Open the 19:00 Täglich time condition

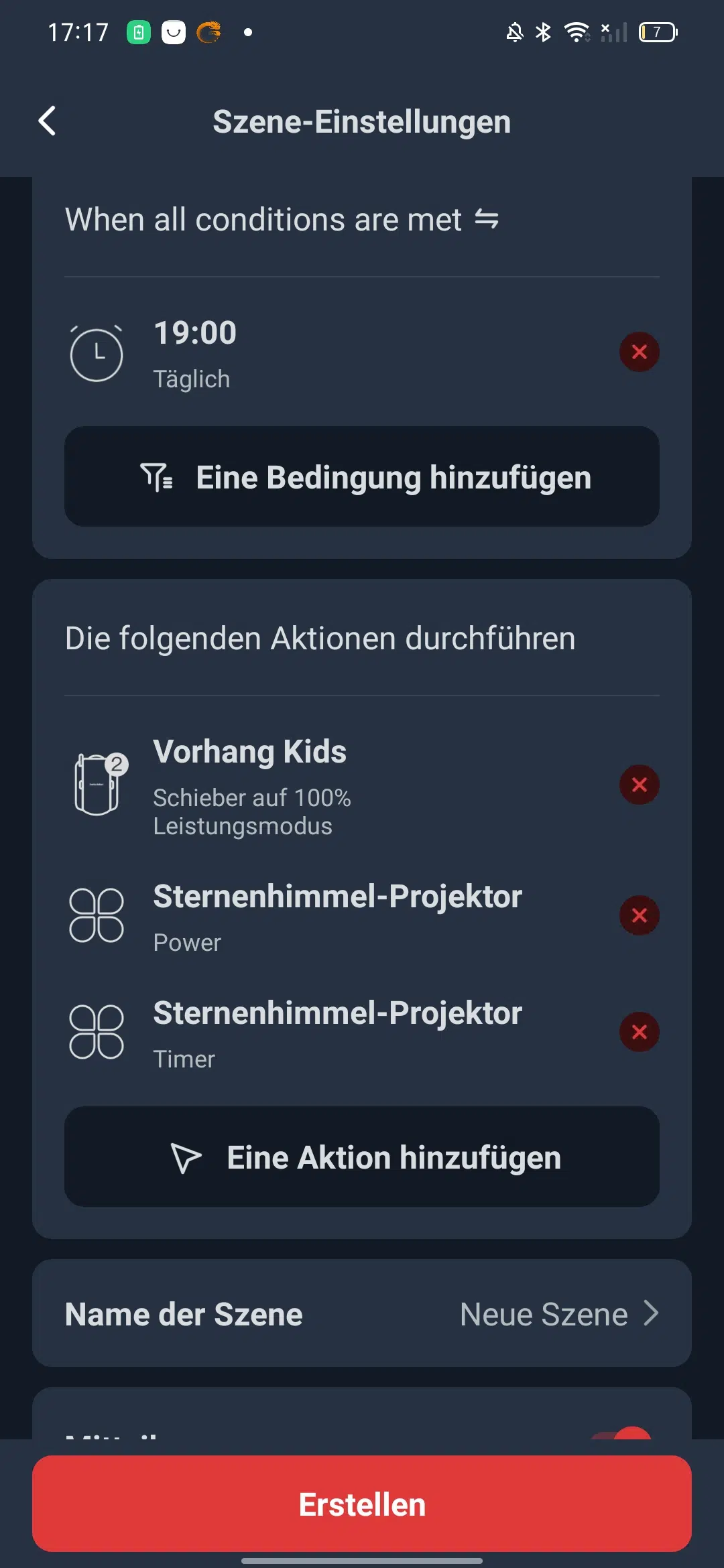(x=335, y=352)
